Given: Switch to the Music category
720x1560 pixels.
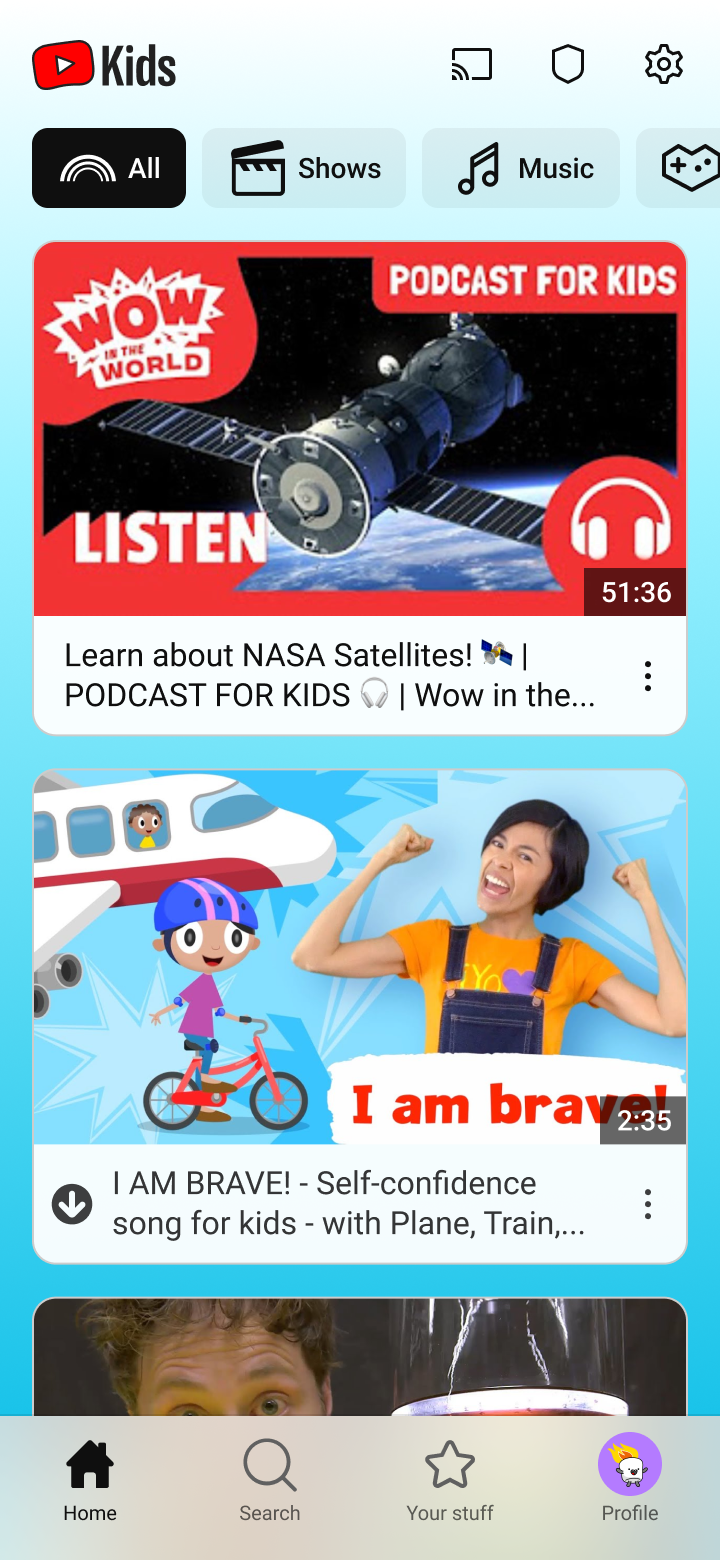Looking at the screenshot, I should coord(521,168).
